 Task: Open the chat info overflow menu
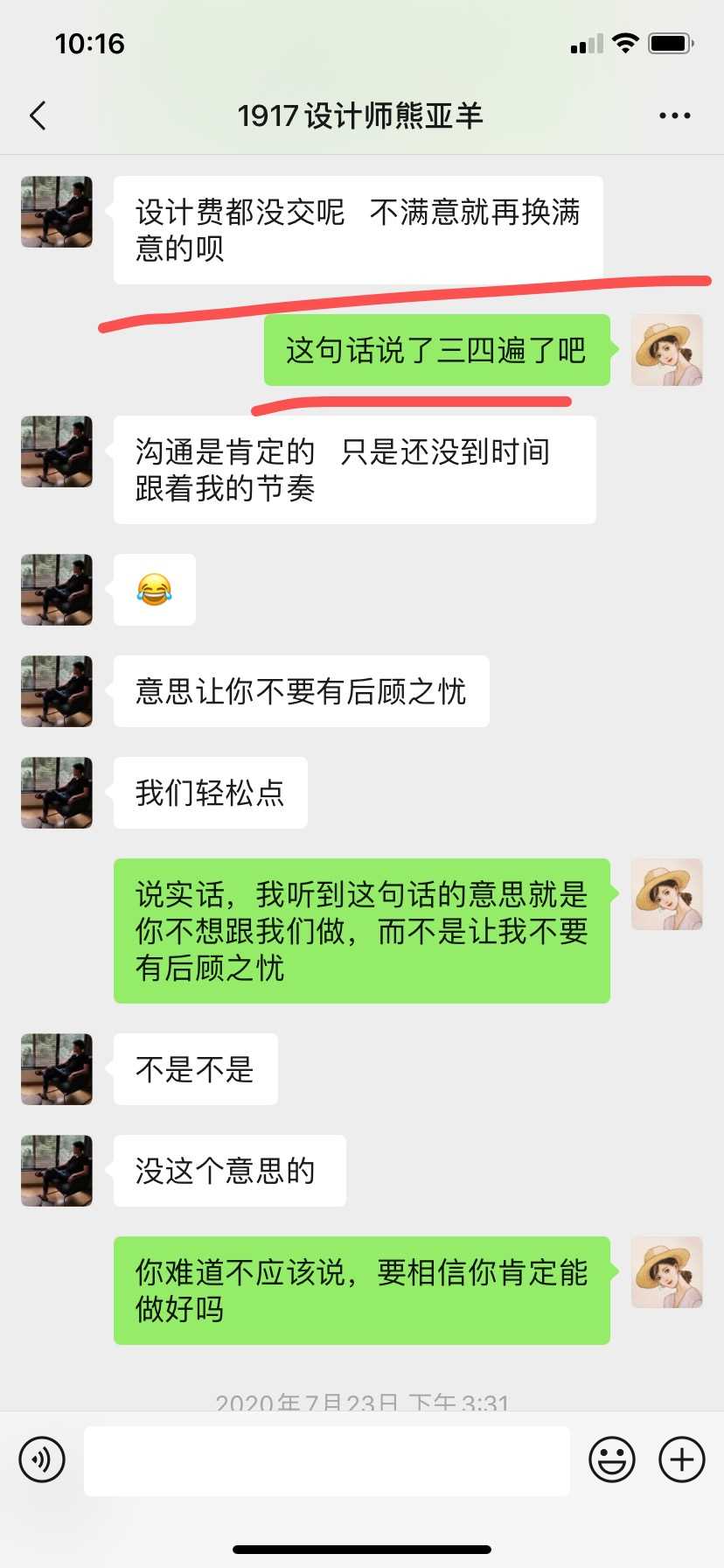pyautogui.click(x=674, y=115)
